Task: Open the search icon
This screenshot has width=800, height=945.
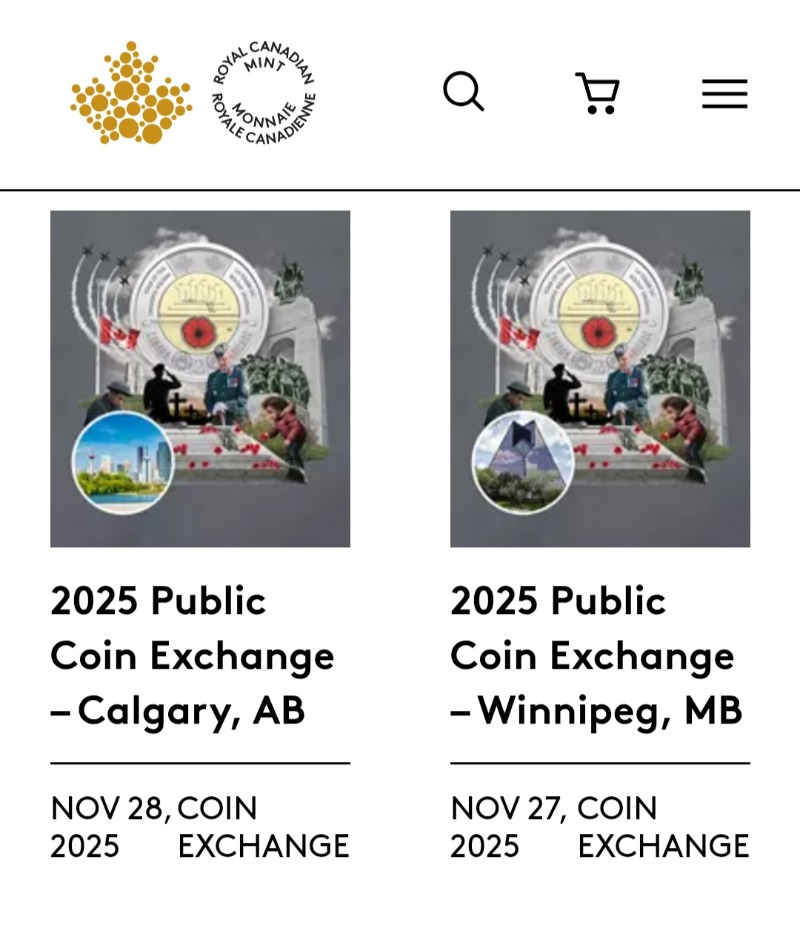Action: coord(463,93)
